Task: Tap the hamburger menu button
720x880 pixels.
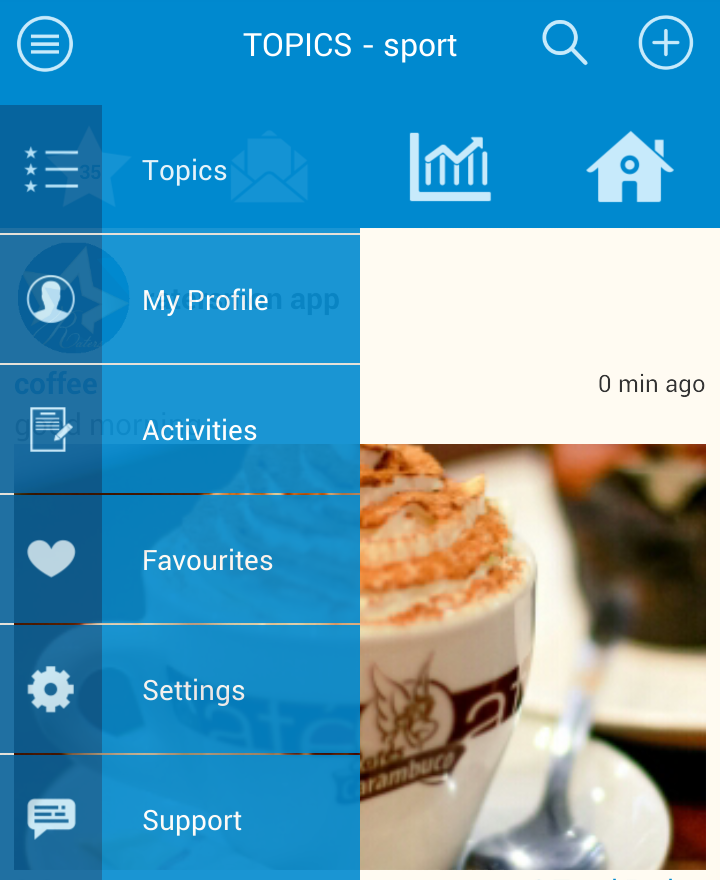Action: (x=45, y=44)
